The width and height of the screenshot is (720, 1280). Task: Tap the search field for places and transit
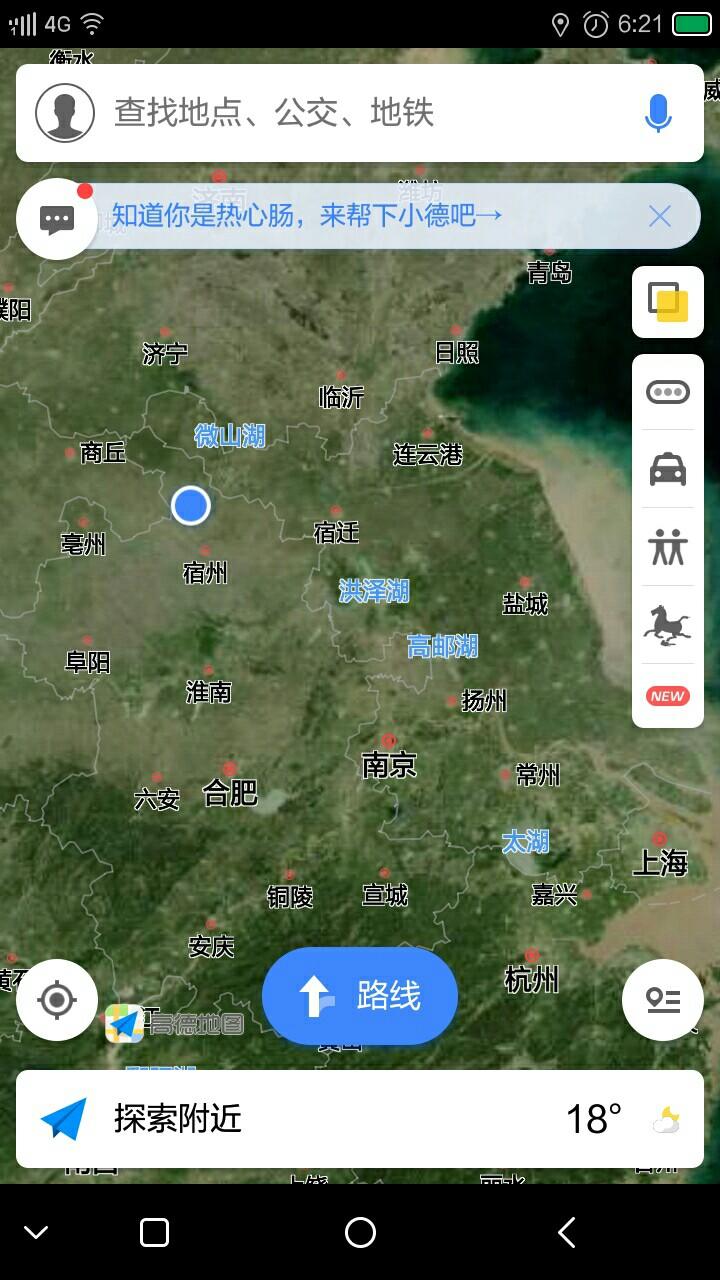tap(360, 113)
